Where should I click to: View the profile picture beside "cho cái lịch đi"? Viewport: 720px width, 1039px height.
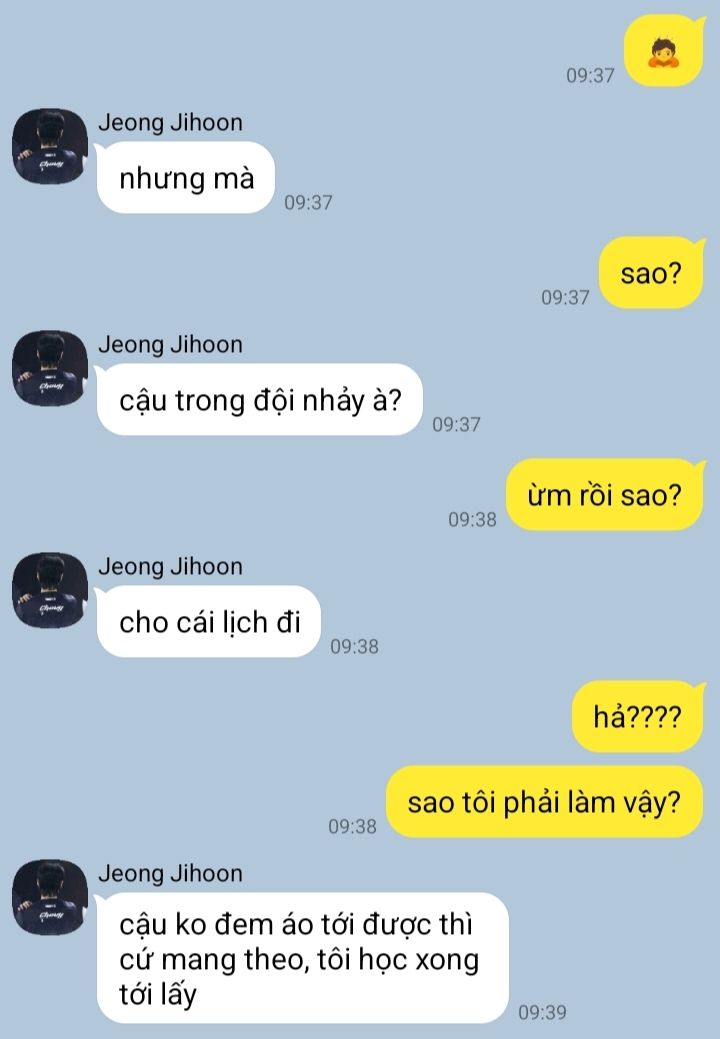point(50,589)
